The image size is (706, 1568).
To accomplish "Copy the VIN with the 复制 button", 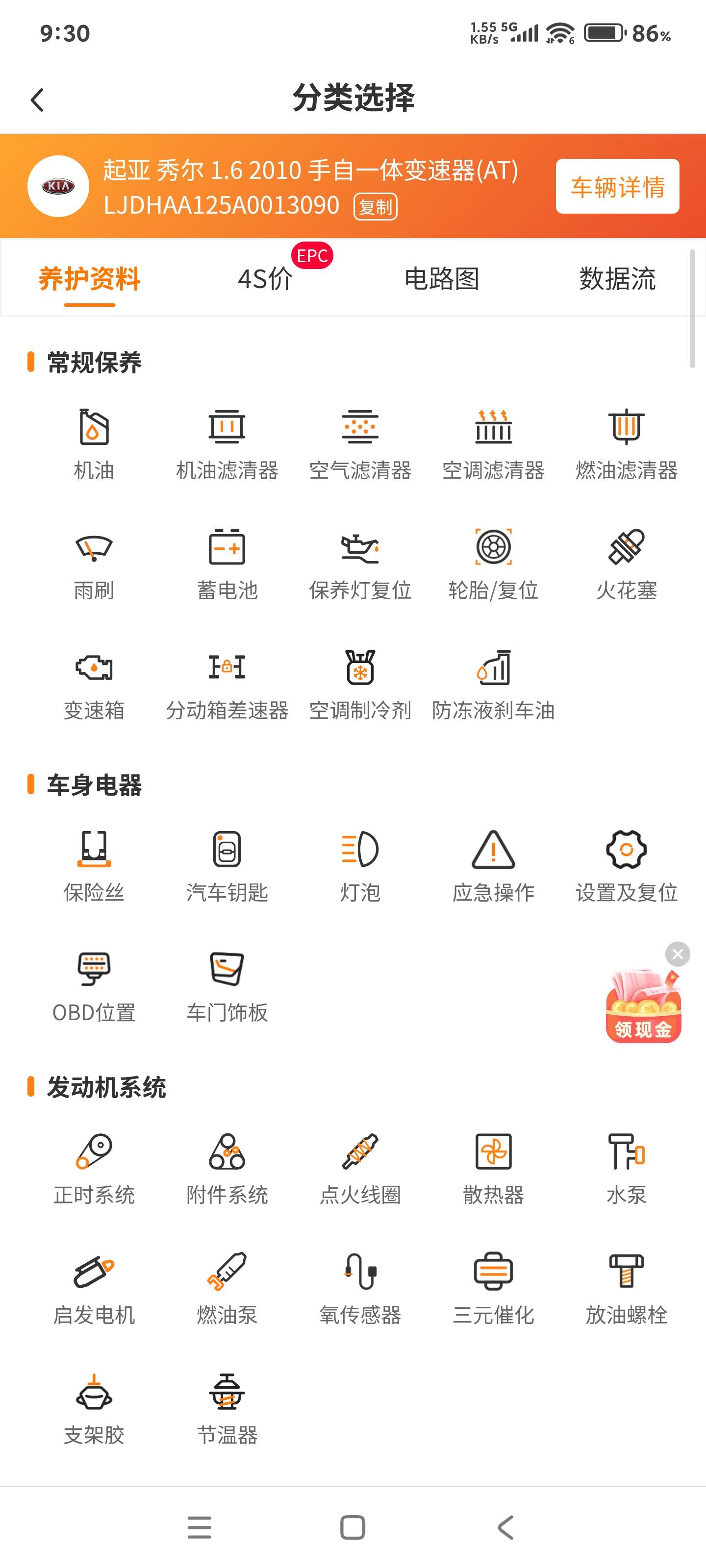I will click(375, 207).
